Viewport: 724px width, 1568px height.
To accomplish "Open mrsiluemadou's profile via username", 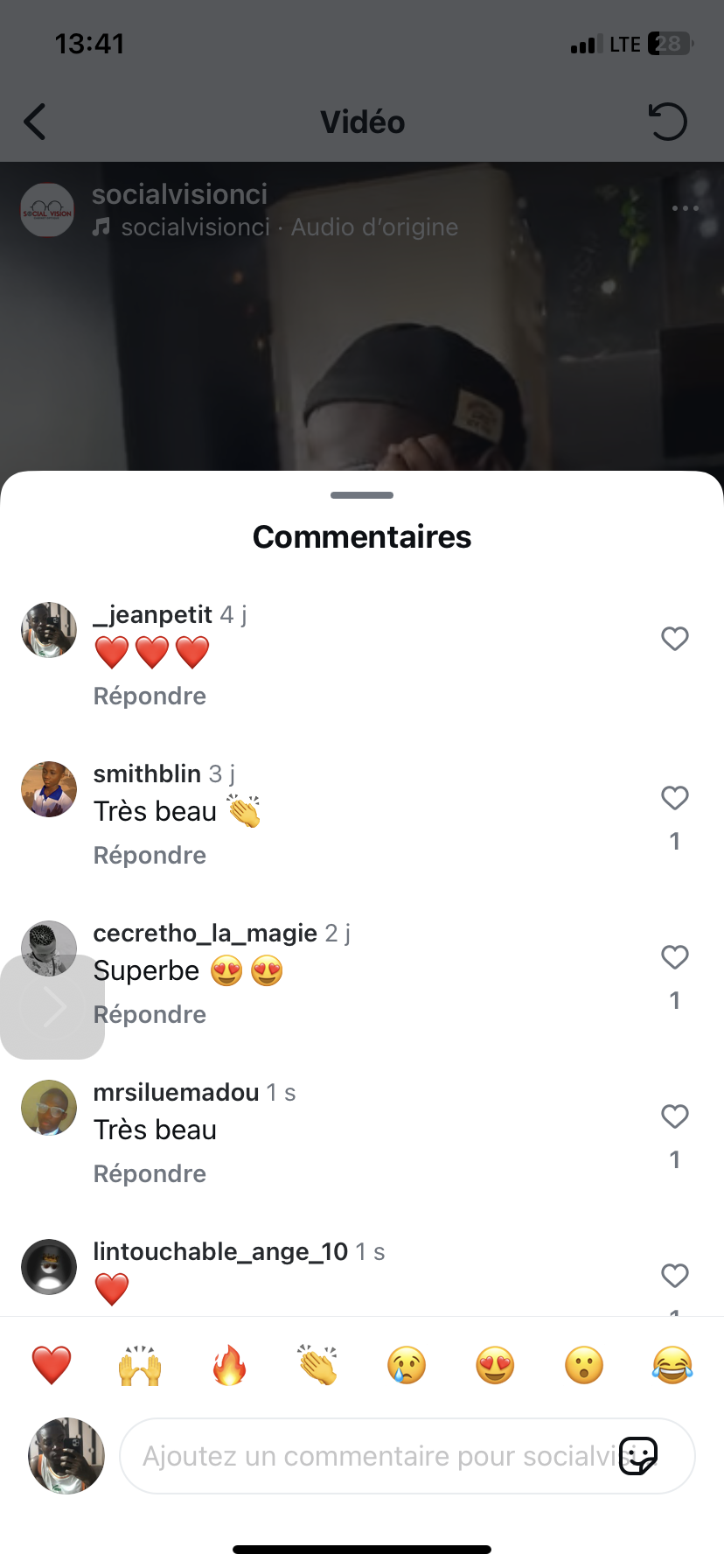I will [176, 1092].
